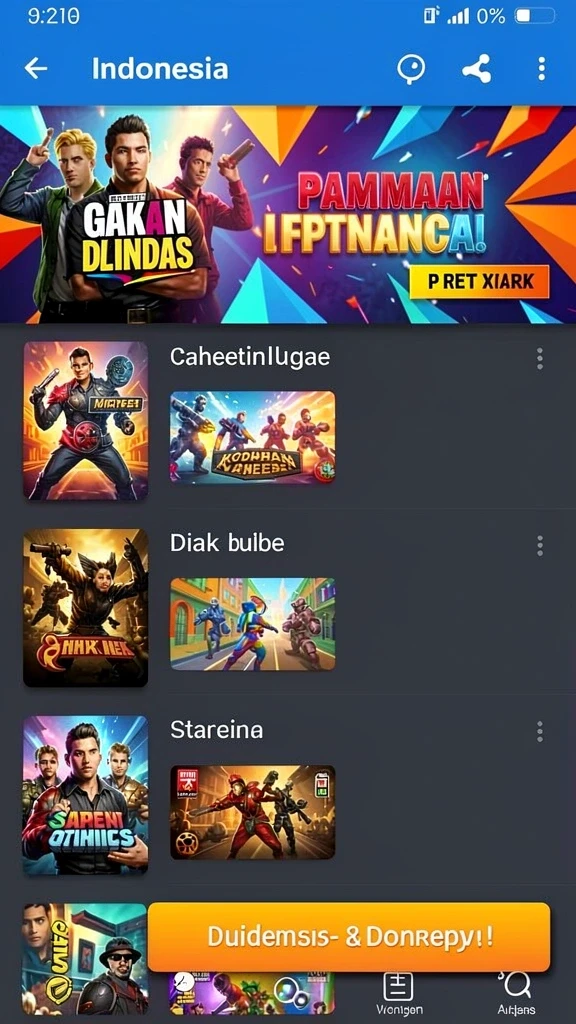Screen dimensions: 576x1024
Task: Tap the round icon next to share
Action: (x=411, y=69)
